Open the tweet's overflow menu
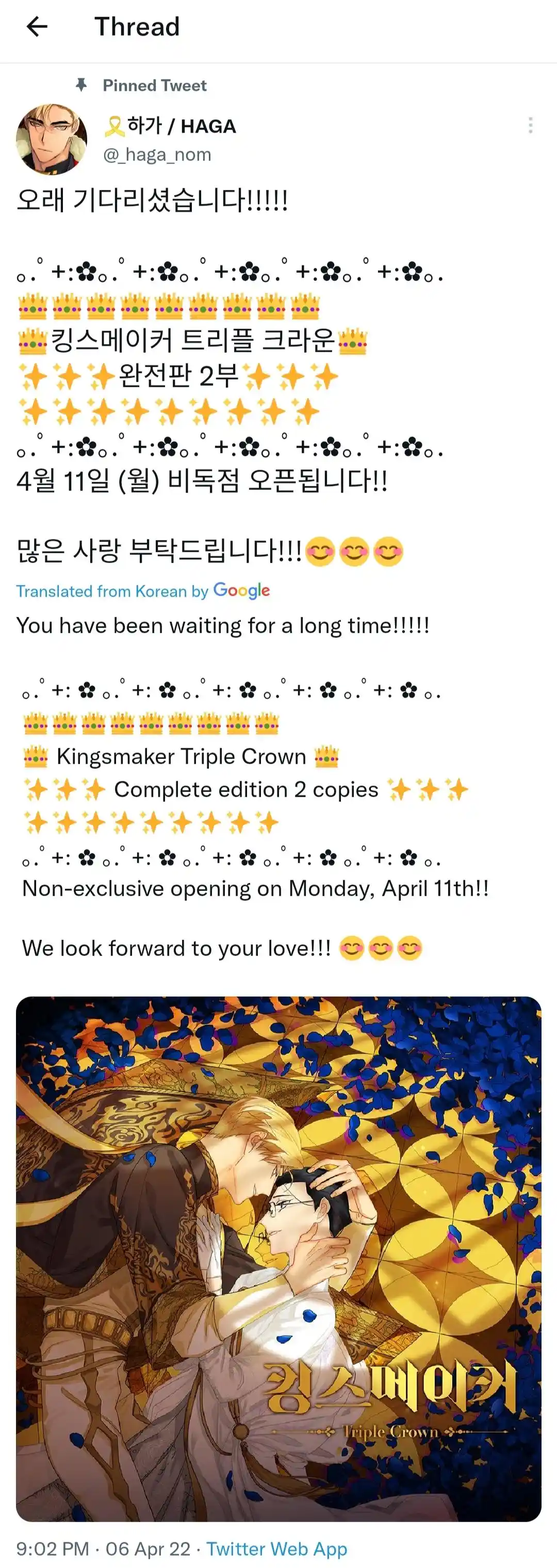 click(x=530, y=125)
